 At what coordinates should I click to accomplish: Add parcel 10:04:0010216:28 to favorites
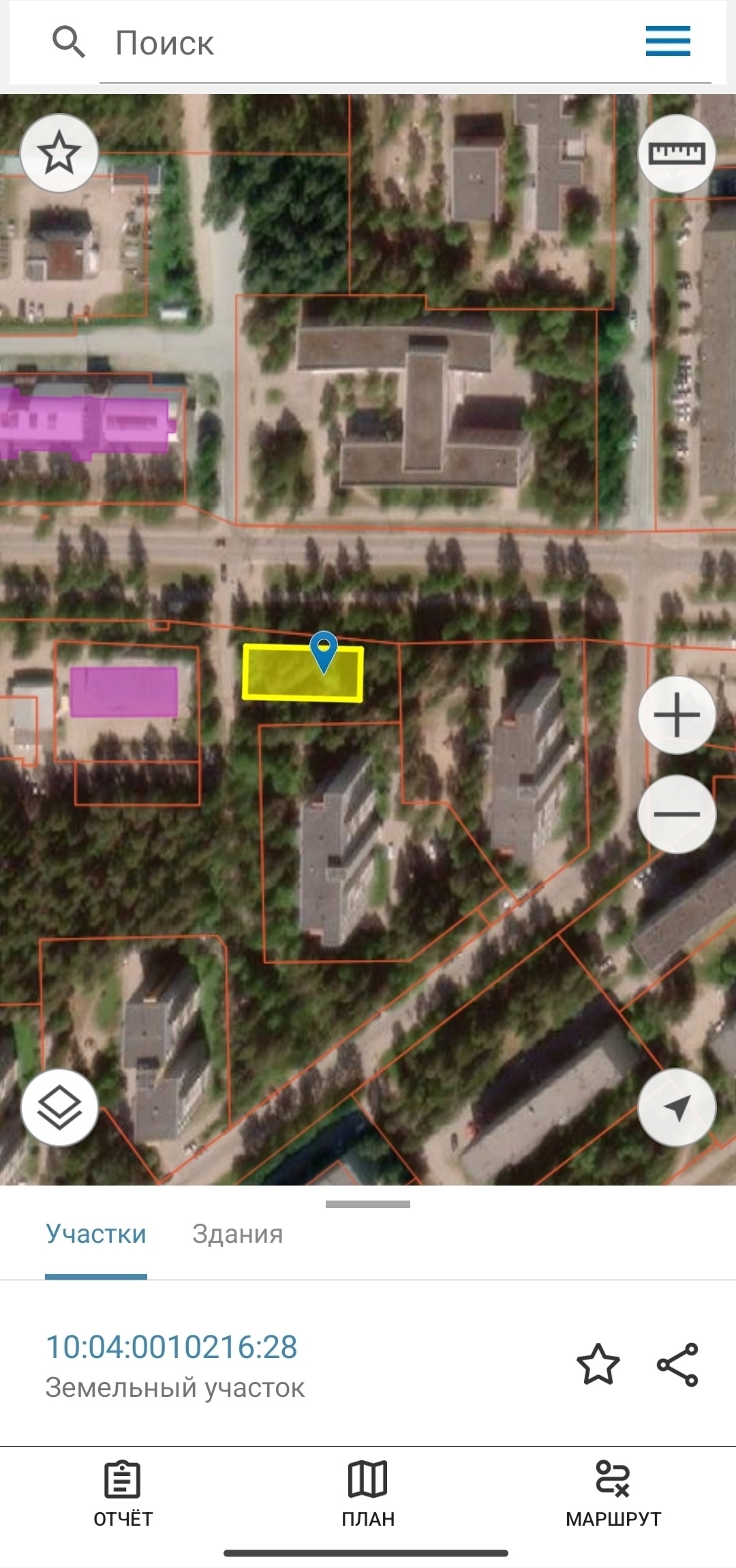tap(598, 1365)
